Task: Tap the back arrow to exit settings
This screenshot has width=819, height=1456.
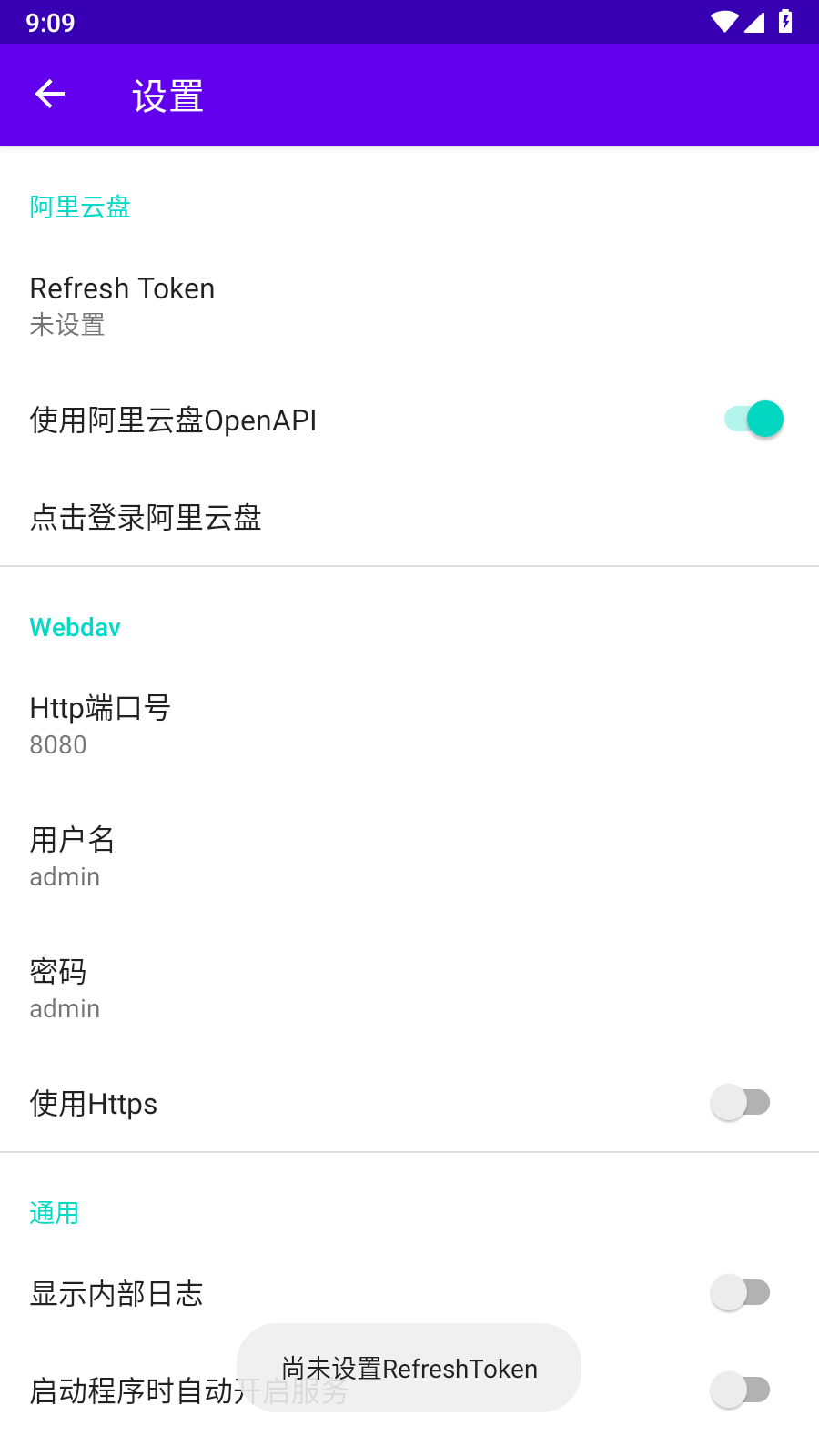Action: pyautogui.click(x=49, y=94)
